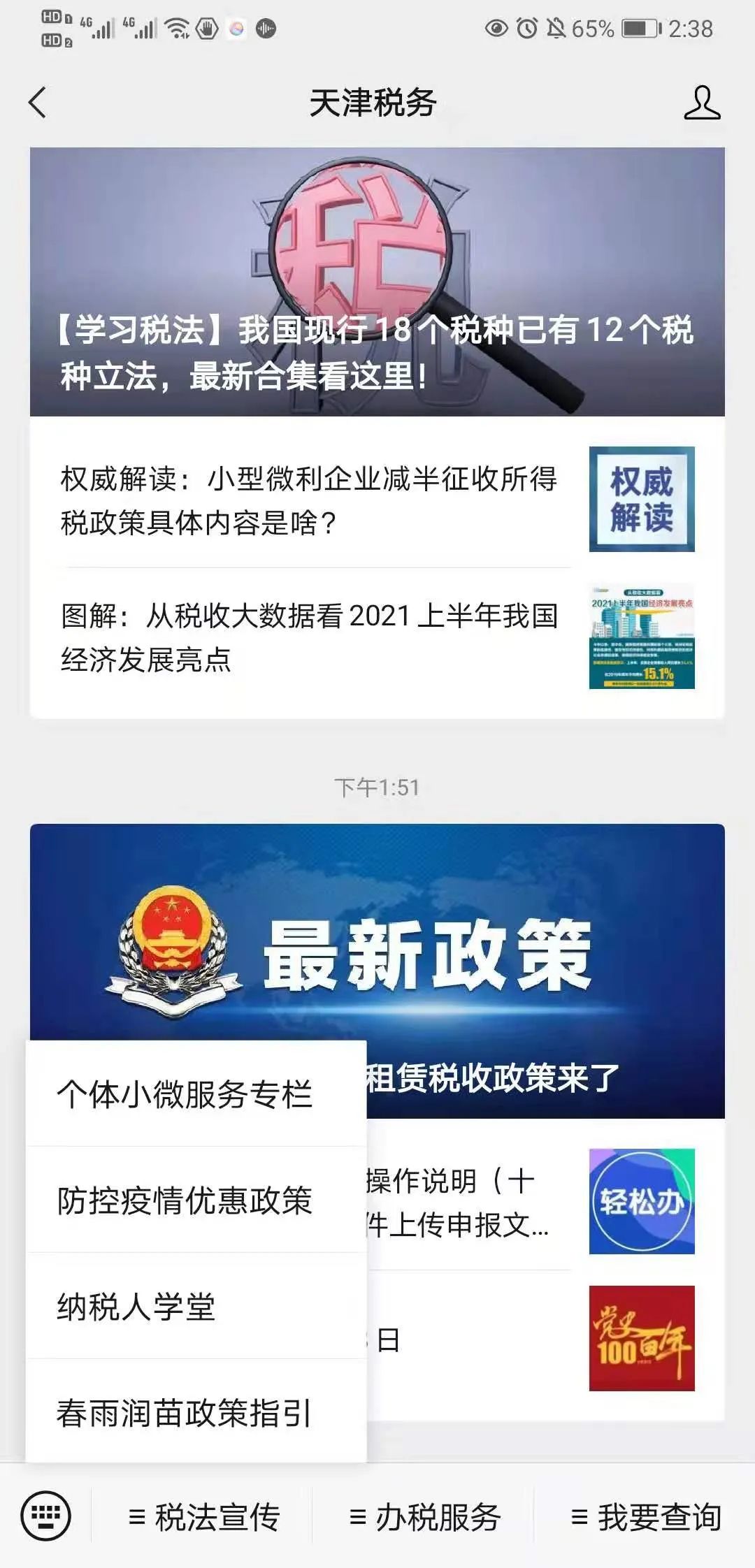Tap the 税法宣传 bottom menu
This screenshot has width=755, height=1568.
click(204, 1517)
